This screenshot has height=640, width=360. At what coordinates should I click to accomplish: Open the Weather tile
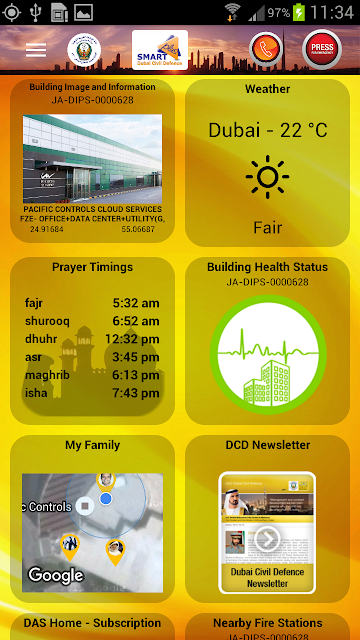pyautogui.click(x=267, y=163)
